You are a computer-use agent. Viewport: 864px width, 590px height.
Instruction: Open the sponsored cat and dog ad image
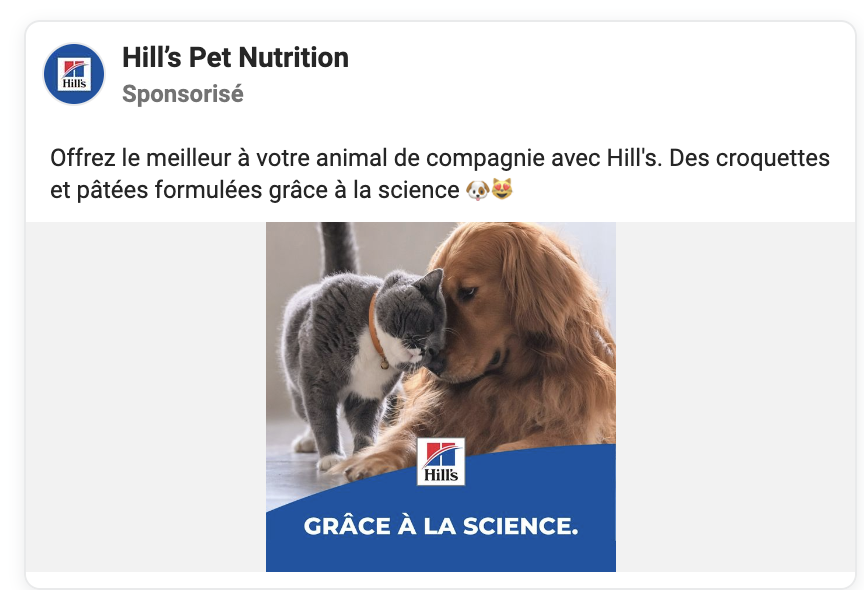[440, 396]
